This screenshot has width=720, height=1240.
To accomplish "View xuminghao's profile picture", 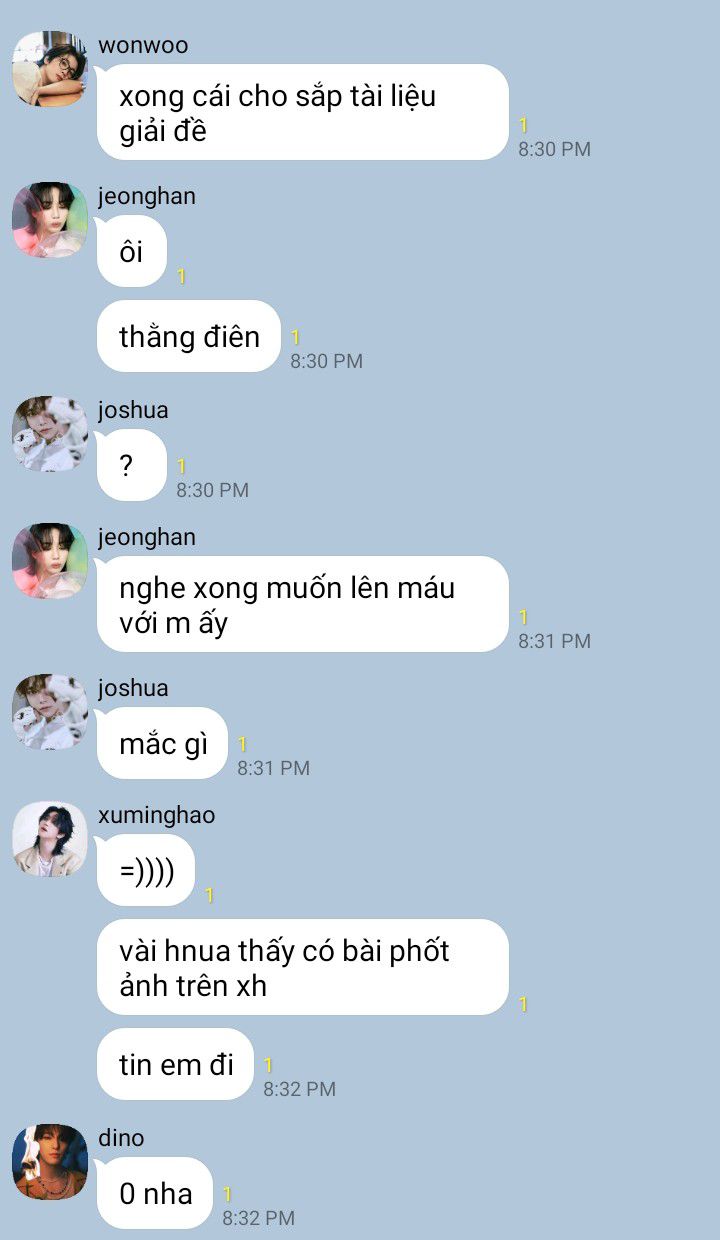I will (x=50, y=838).
